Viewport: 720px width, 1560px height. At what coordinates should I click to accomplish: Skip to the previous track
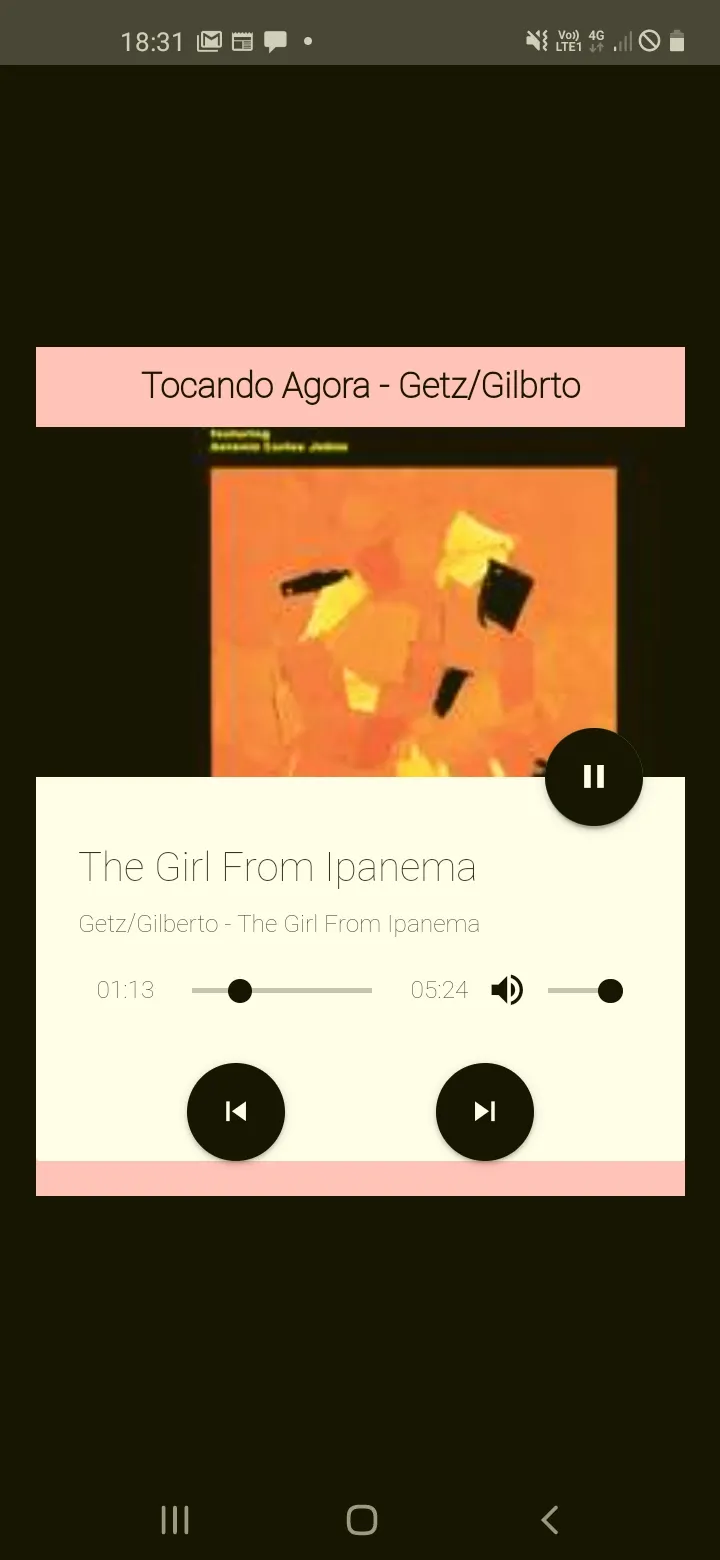[236, 1111]
